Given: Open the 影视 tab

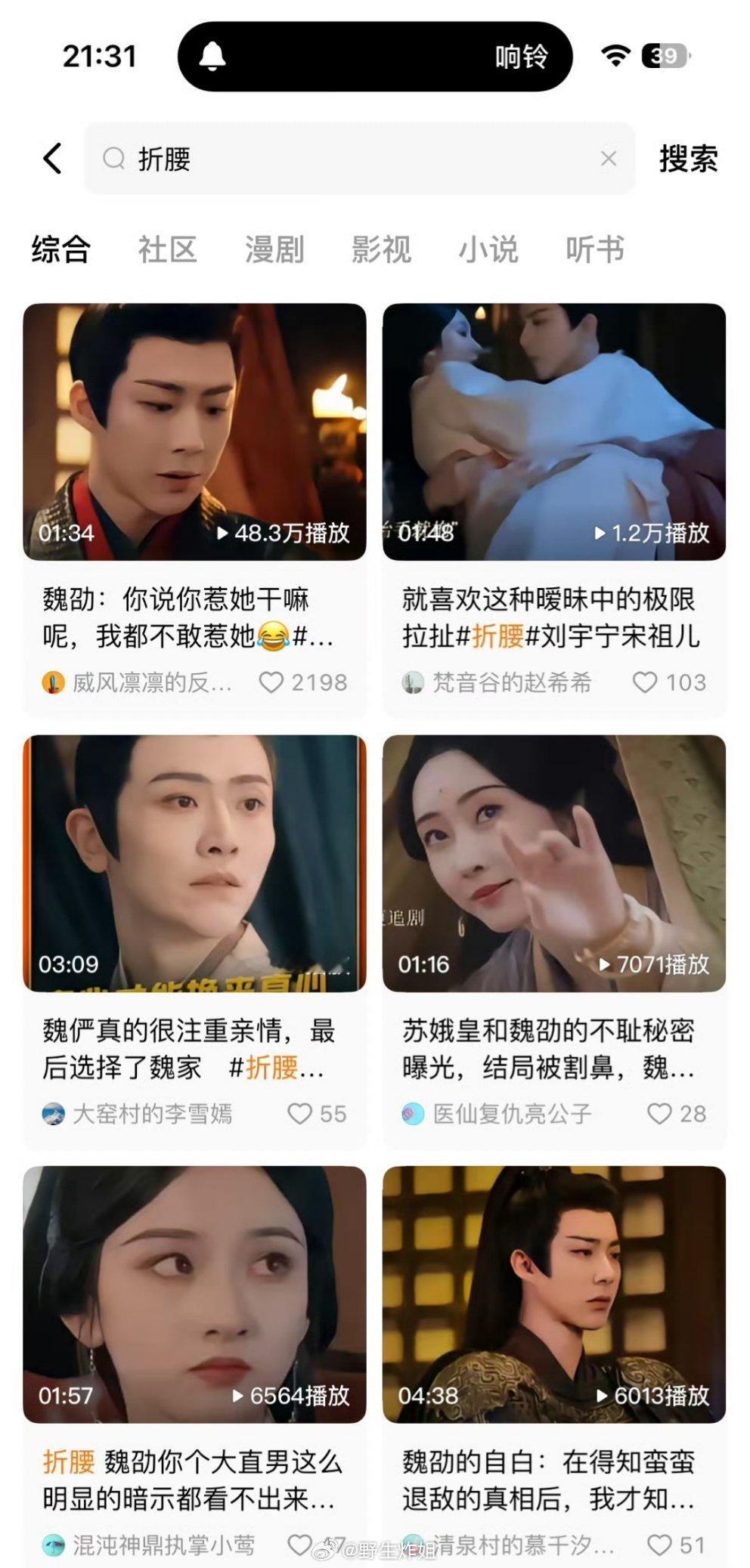Looking at the screenshot, I should [x=381, y=249].
